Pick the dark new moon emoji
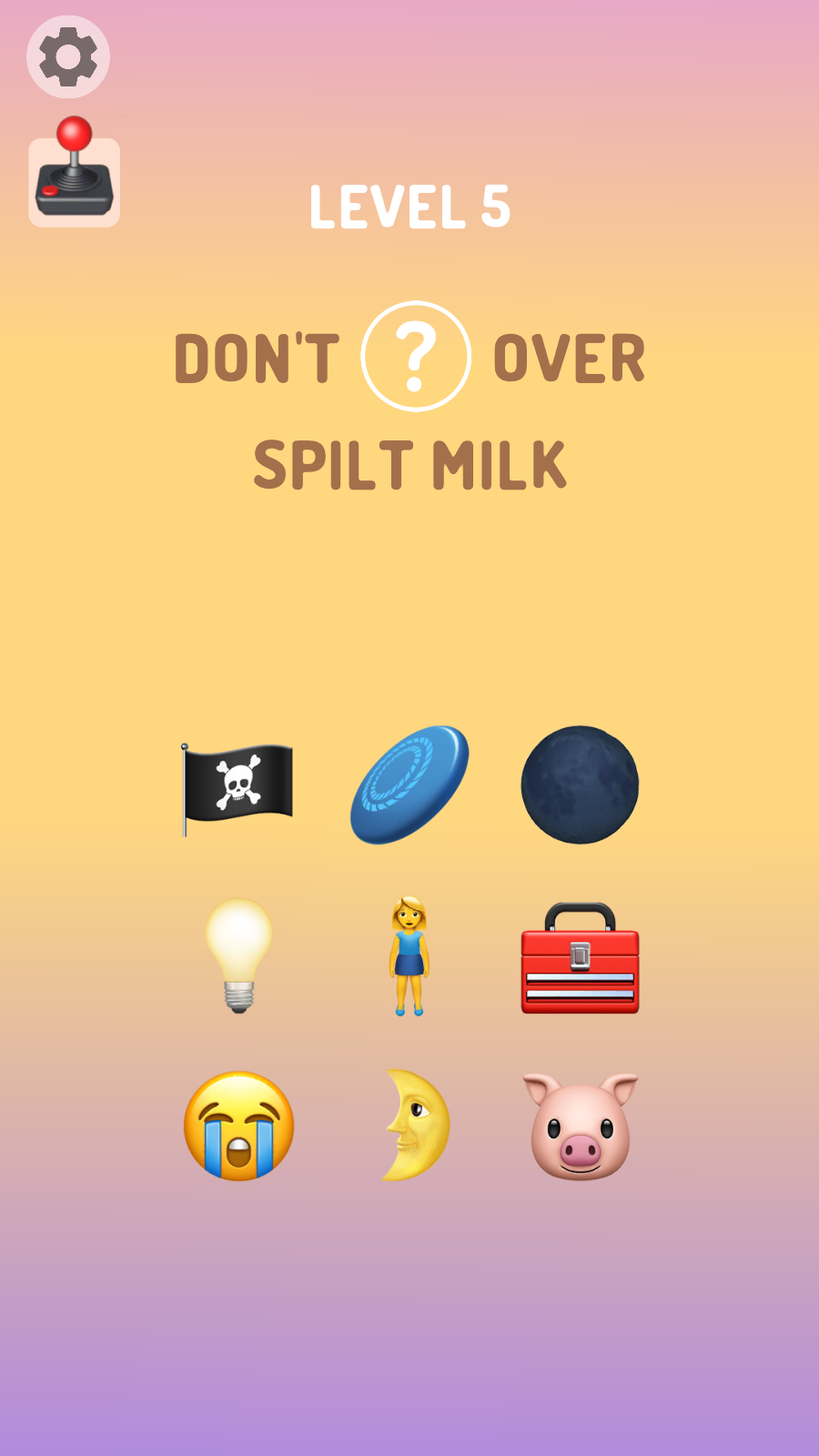The height and width of the screenshot is (1456, 819). pos(580,784)
